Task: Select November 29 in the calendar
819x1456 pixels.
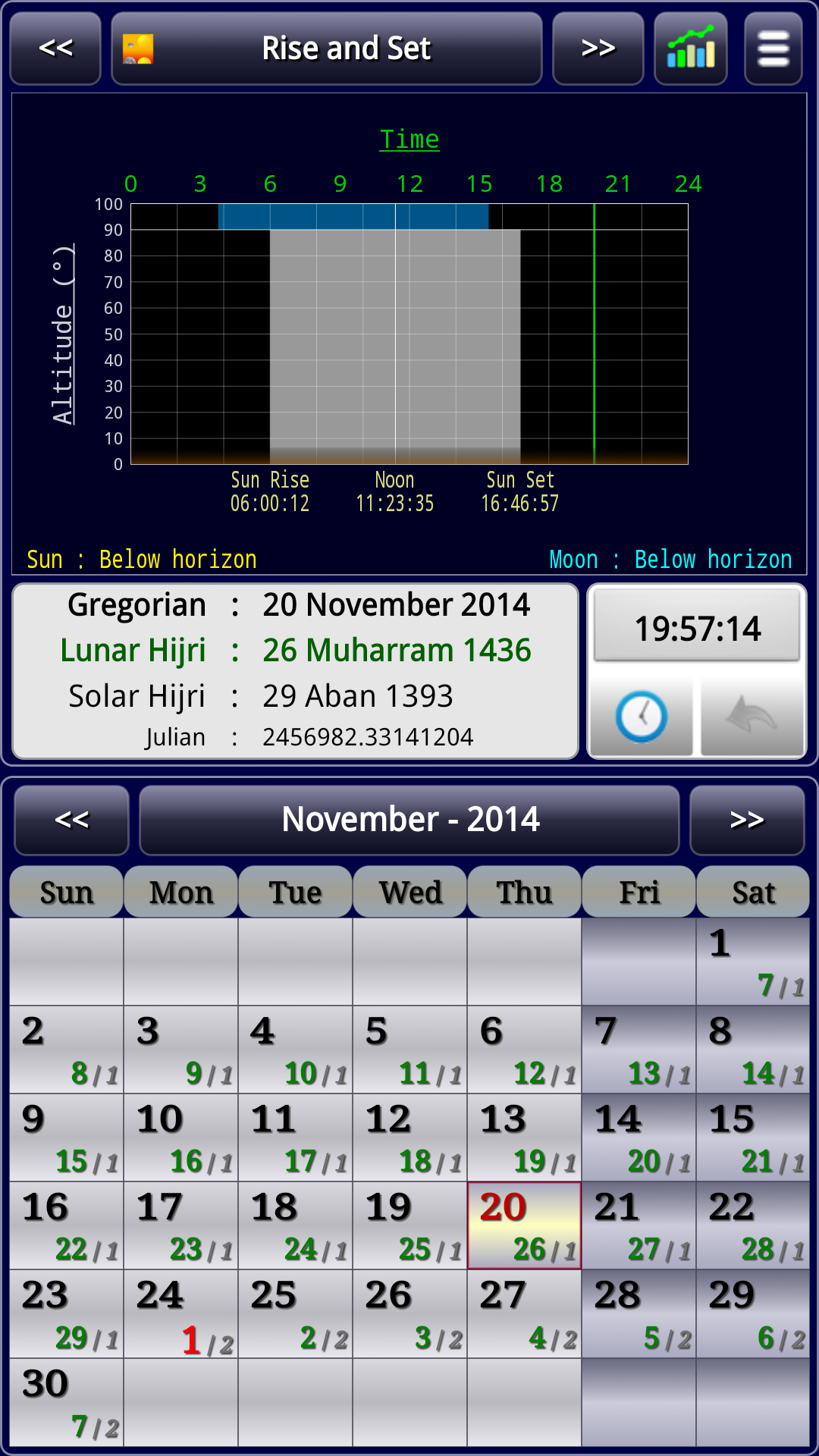Action: click(753, 1313)
